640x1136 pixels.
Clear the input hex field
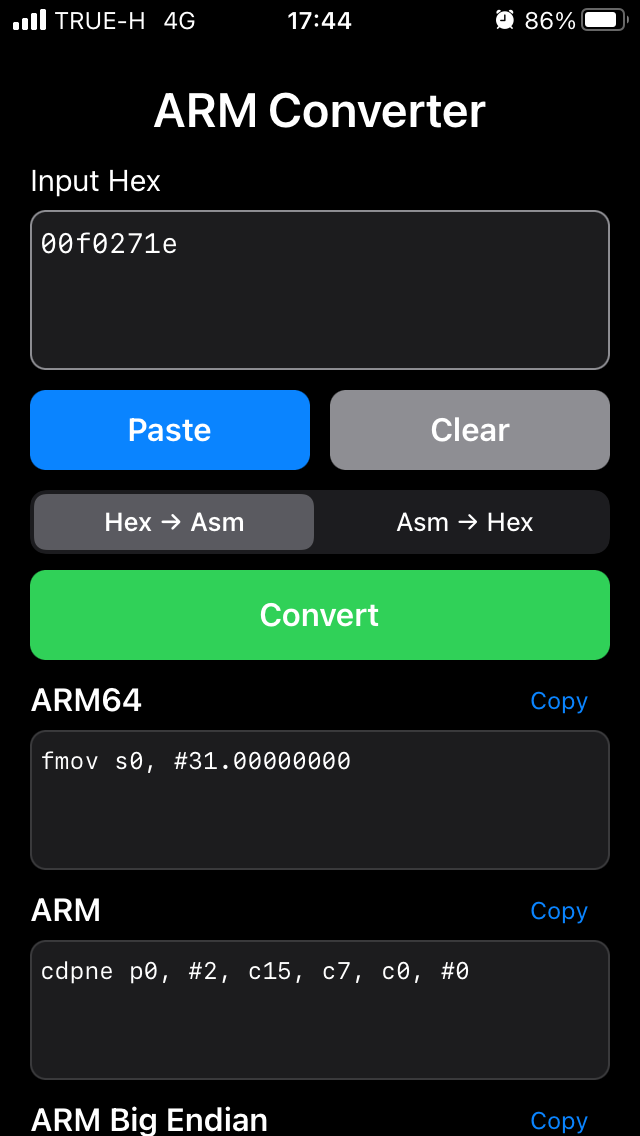(x=470, y=430)
